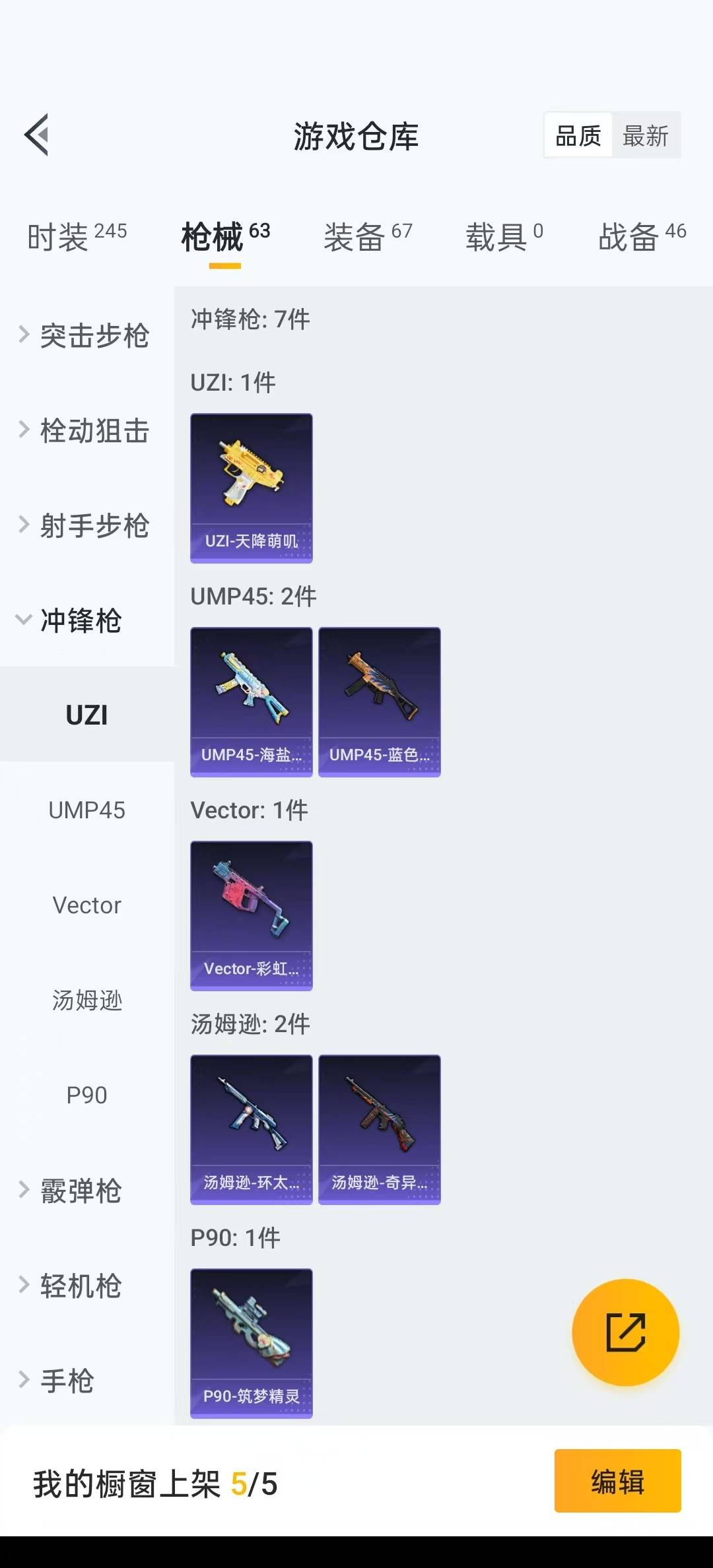Switch to the 战备 tab

click(642, 236)
